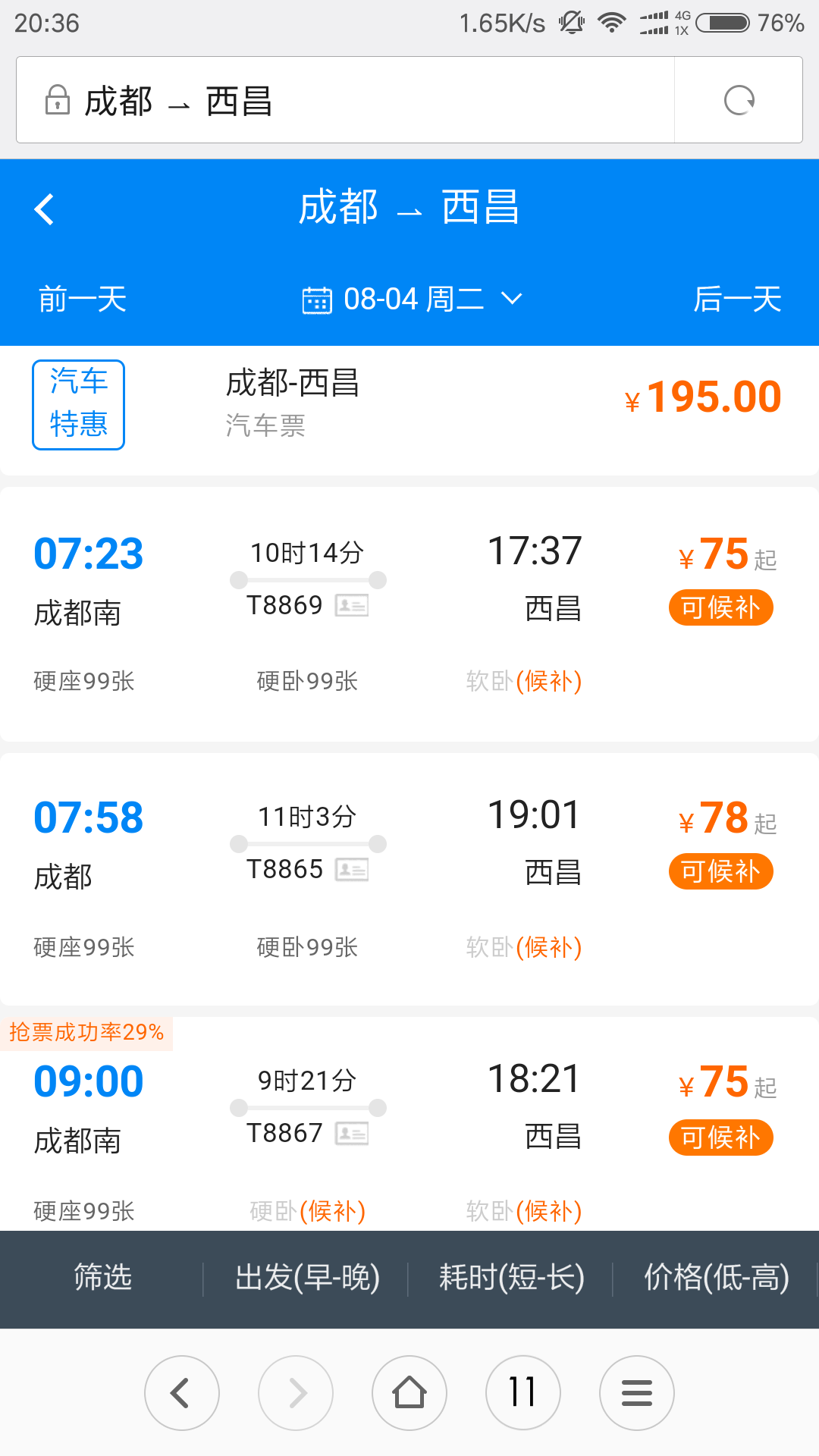Open the 成都-西昌 bus ticket offer
The height and width of the screenshot is (1456, 819).
click(409, 405)
